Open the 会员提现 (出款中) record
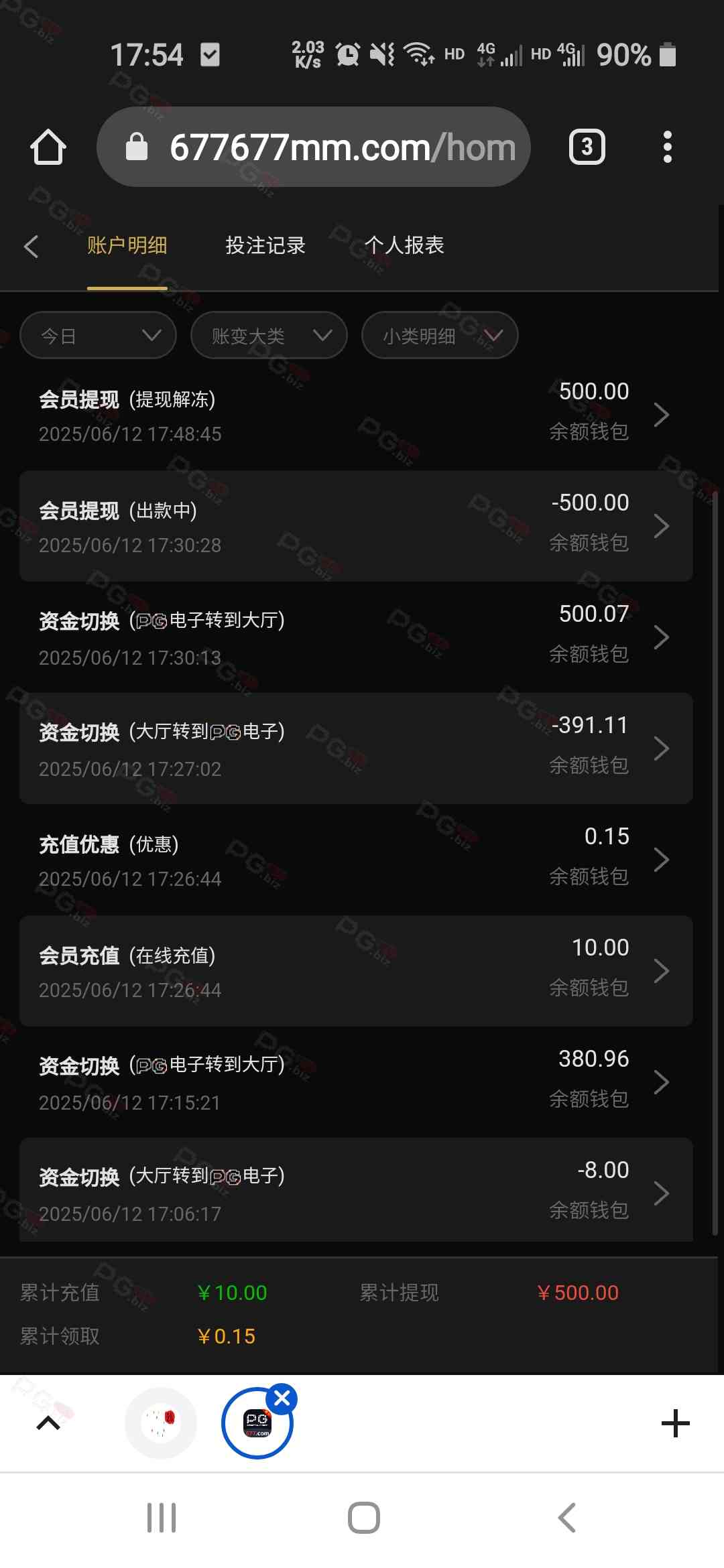The height and width of the screenshot is (1568, 724). click(x=355, y=526)
